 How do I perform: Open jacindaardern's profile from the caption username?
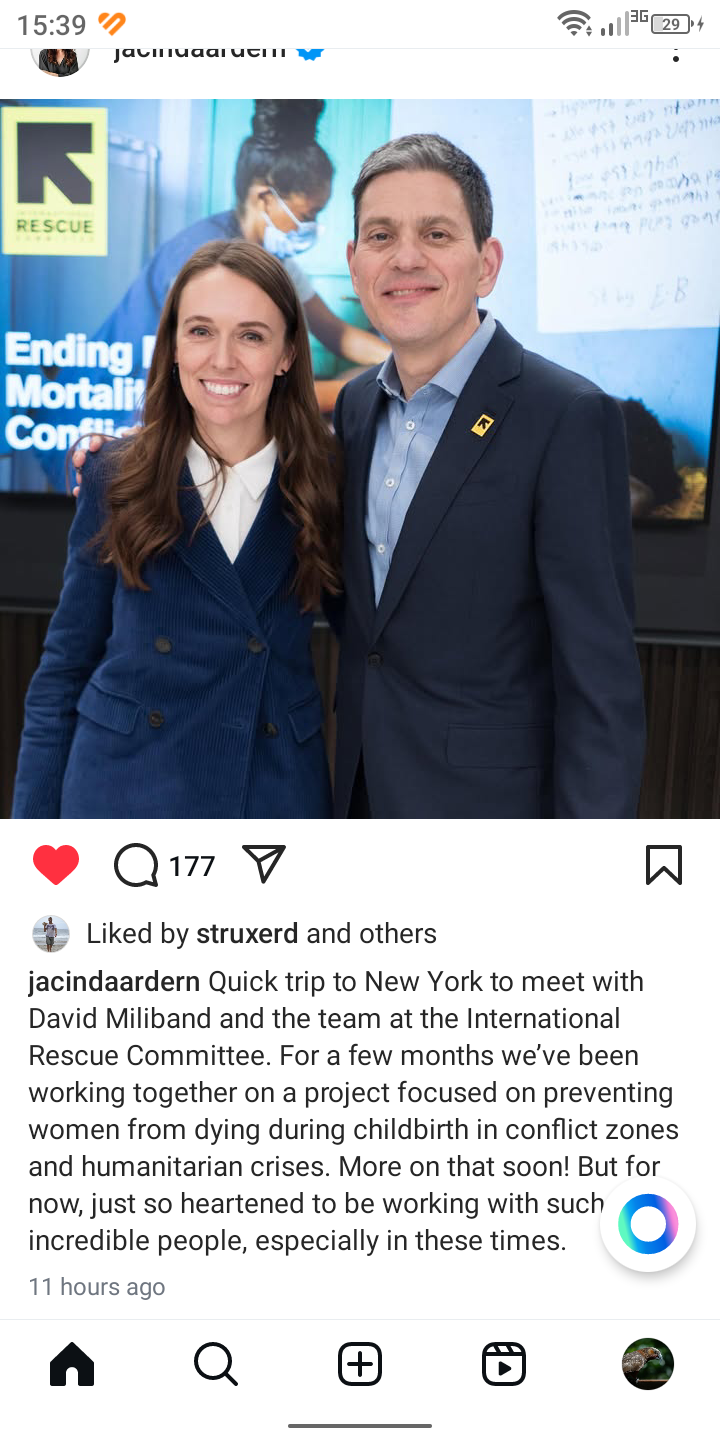(114, 981)
